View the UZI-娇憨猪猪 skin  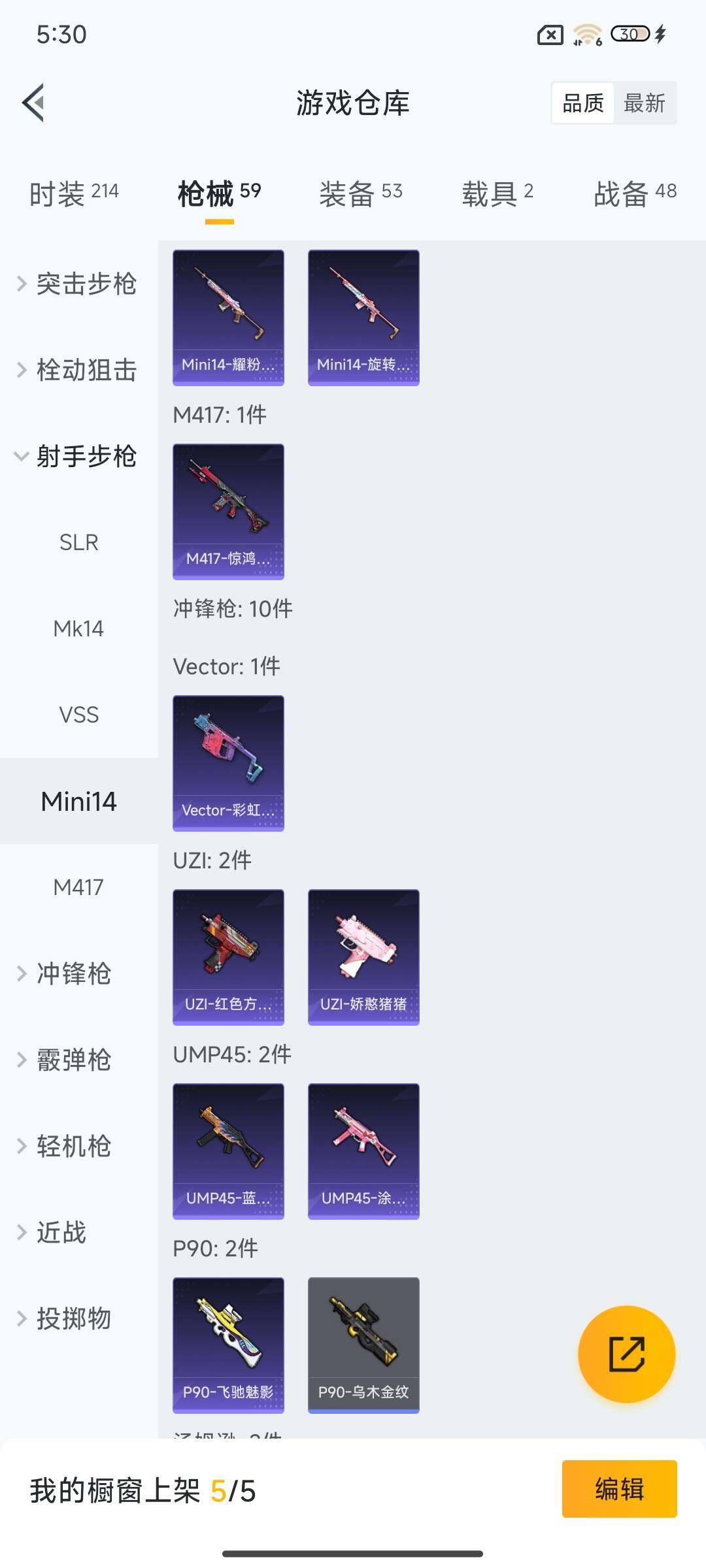(363, 956)
